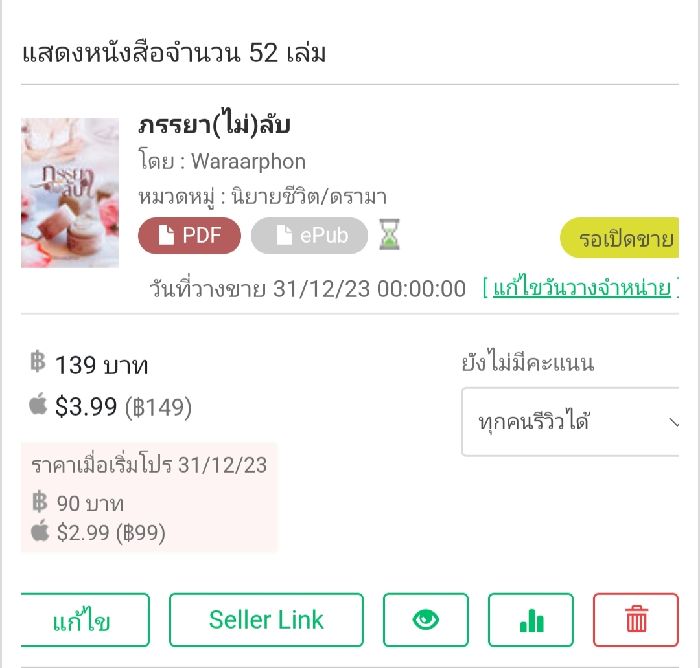The image size is (700, 668).
Task: Select the ePub format badge
Action: (309, 236)
